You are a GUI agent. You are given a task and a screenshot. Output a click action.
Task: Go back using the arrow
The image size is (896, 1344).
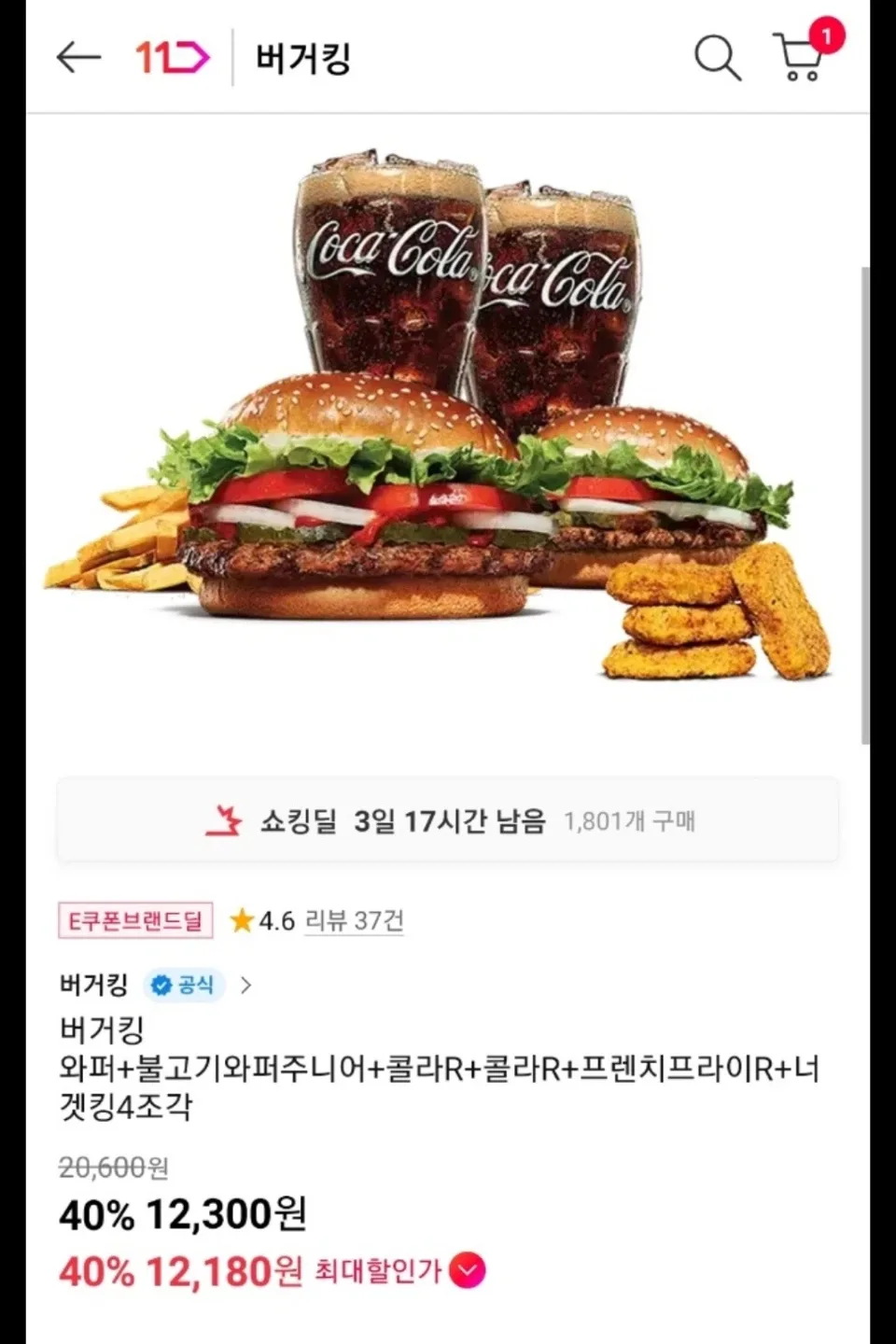[x=78, y=58]
